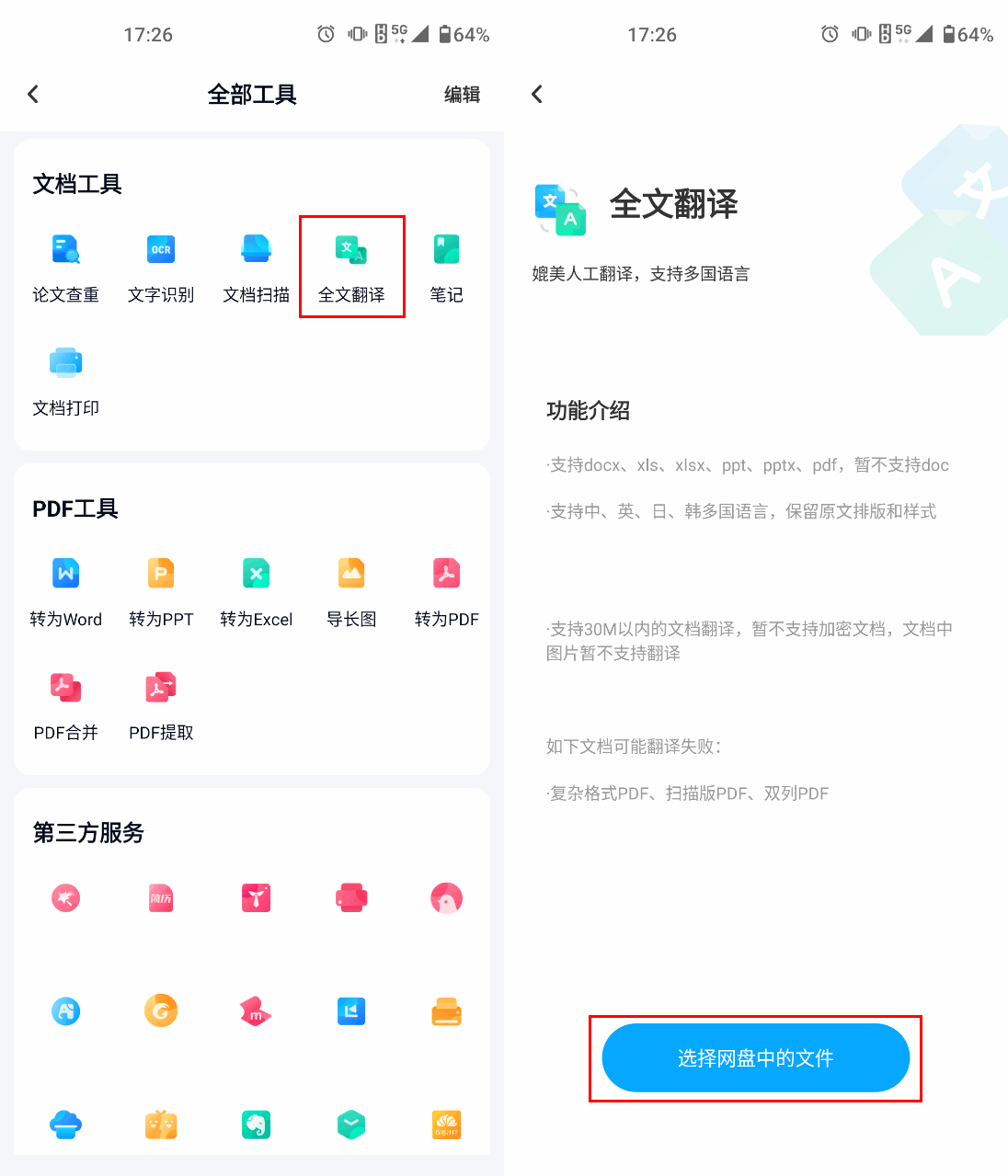
Task: Open the 笔记 tool
Action: 446,267
